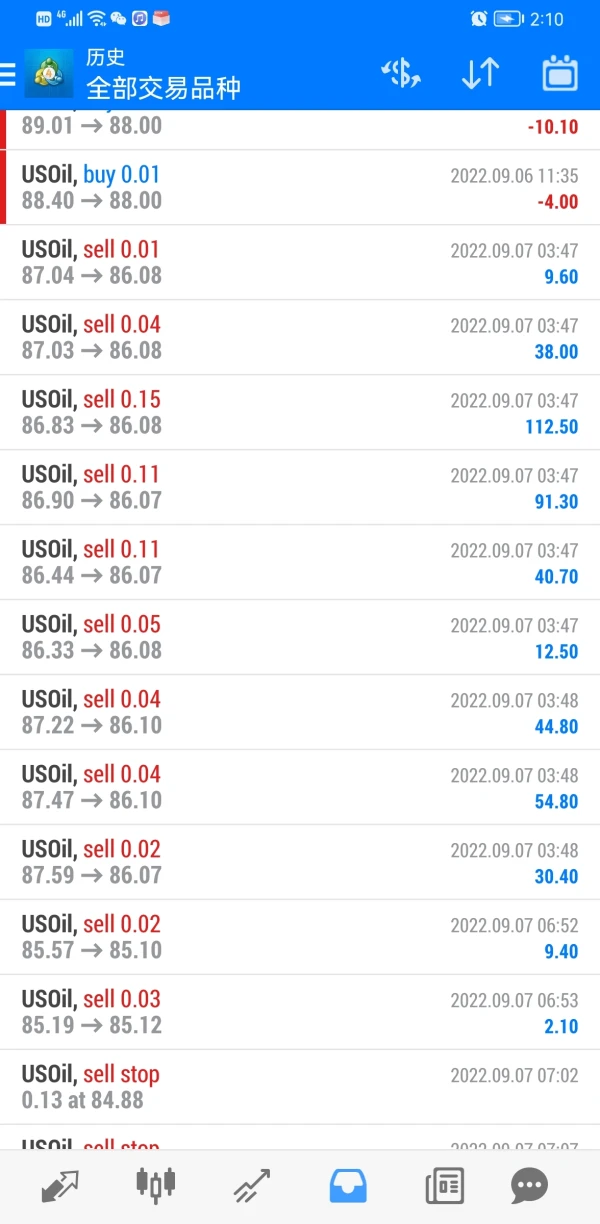Change sort order with arrows icon
This screenshot has height=1224, width=600.
point(480,74)
